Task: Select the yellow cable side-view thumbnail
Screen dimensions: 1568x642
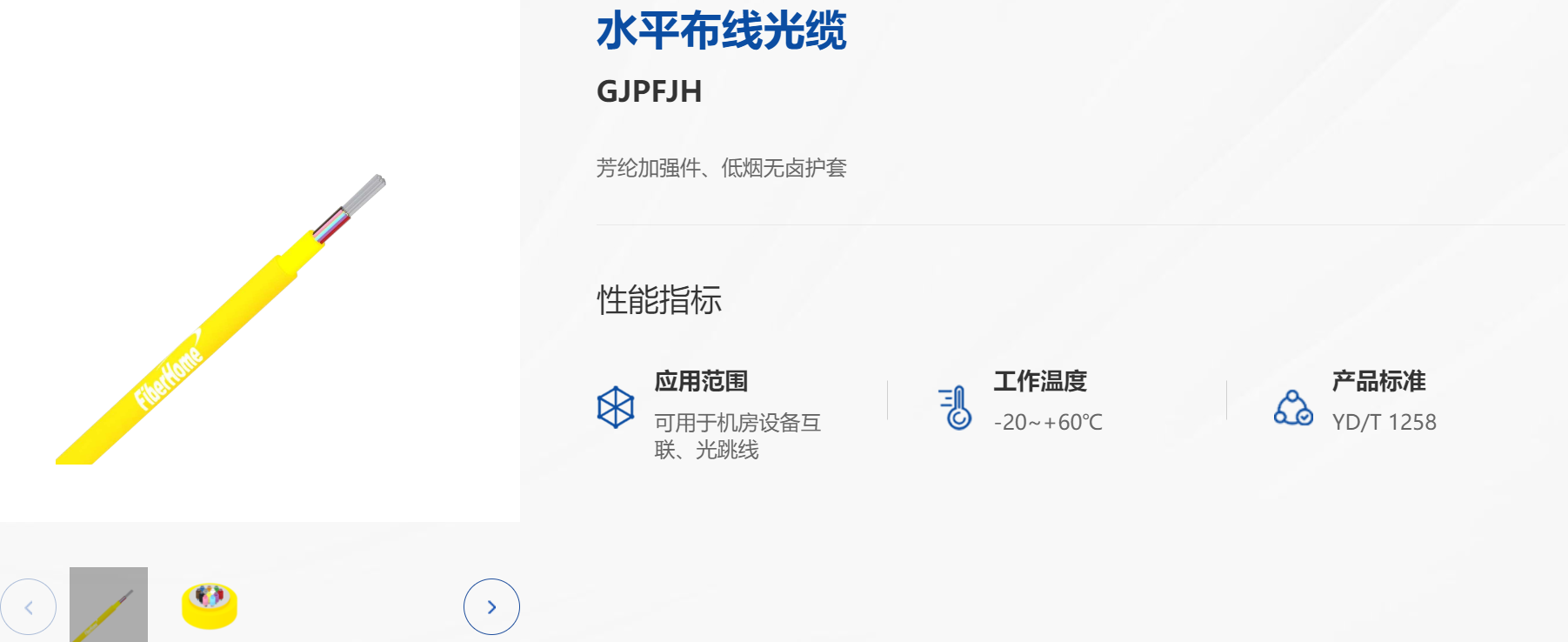Action: point(109,605)
